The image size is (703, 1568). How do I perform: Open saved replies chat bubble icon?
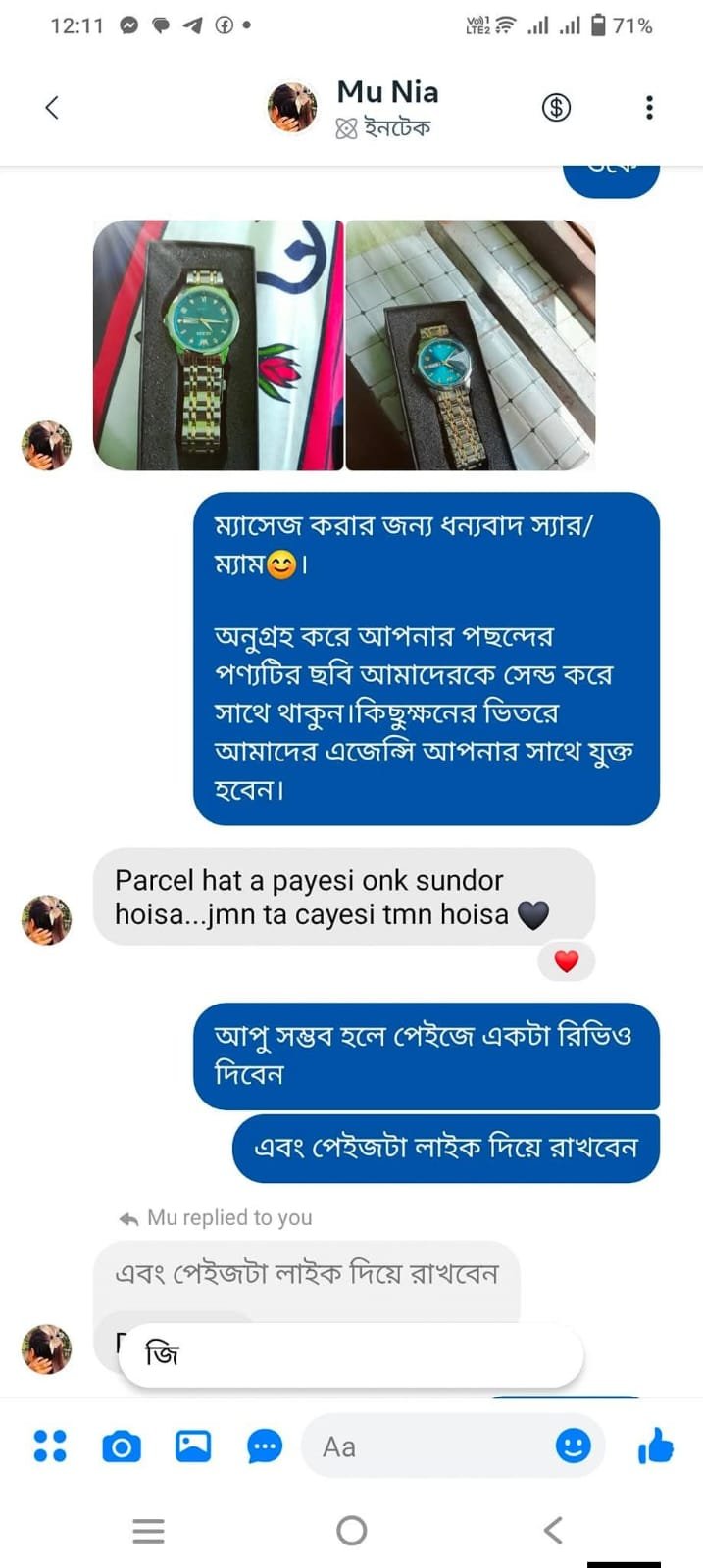click(x=265, y=1446)
